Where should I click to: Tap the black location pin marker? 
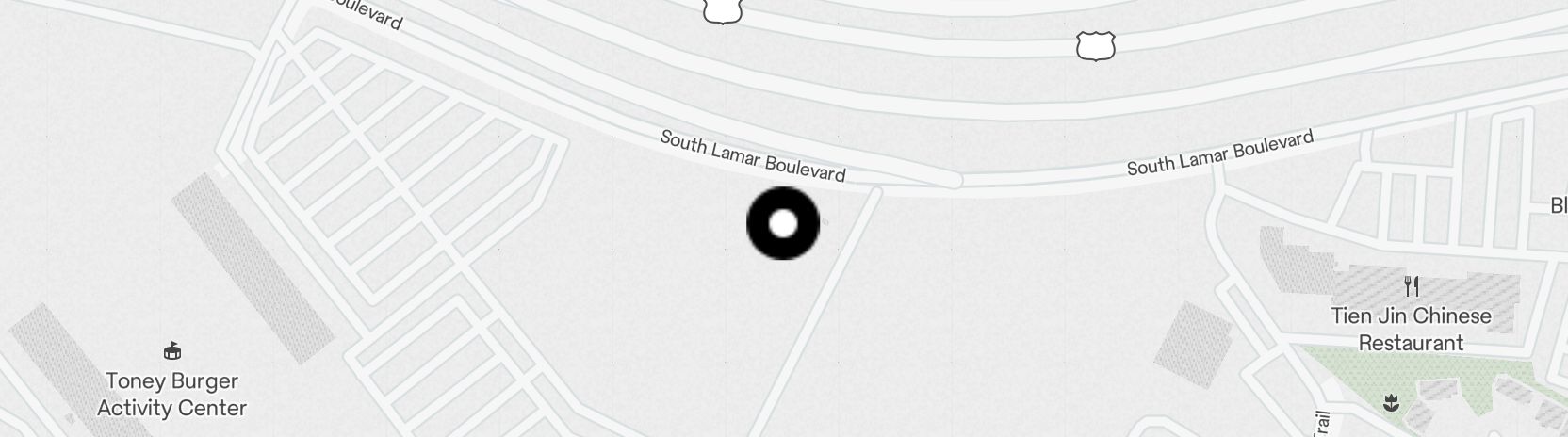pyautogui.click(x=783, y=224)
